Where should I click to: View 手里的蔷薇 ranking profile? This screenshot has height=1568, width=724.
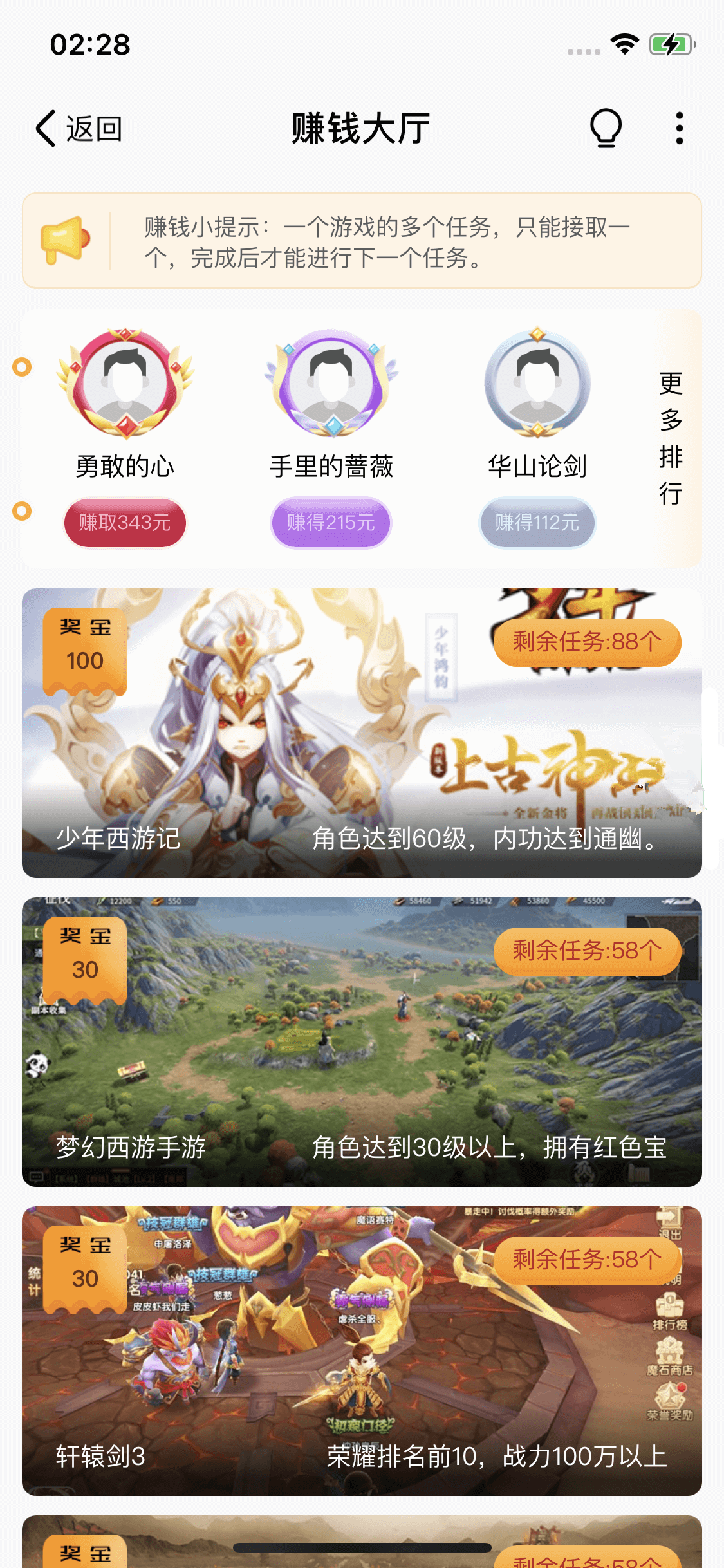pos(331,385)
